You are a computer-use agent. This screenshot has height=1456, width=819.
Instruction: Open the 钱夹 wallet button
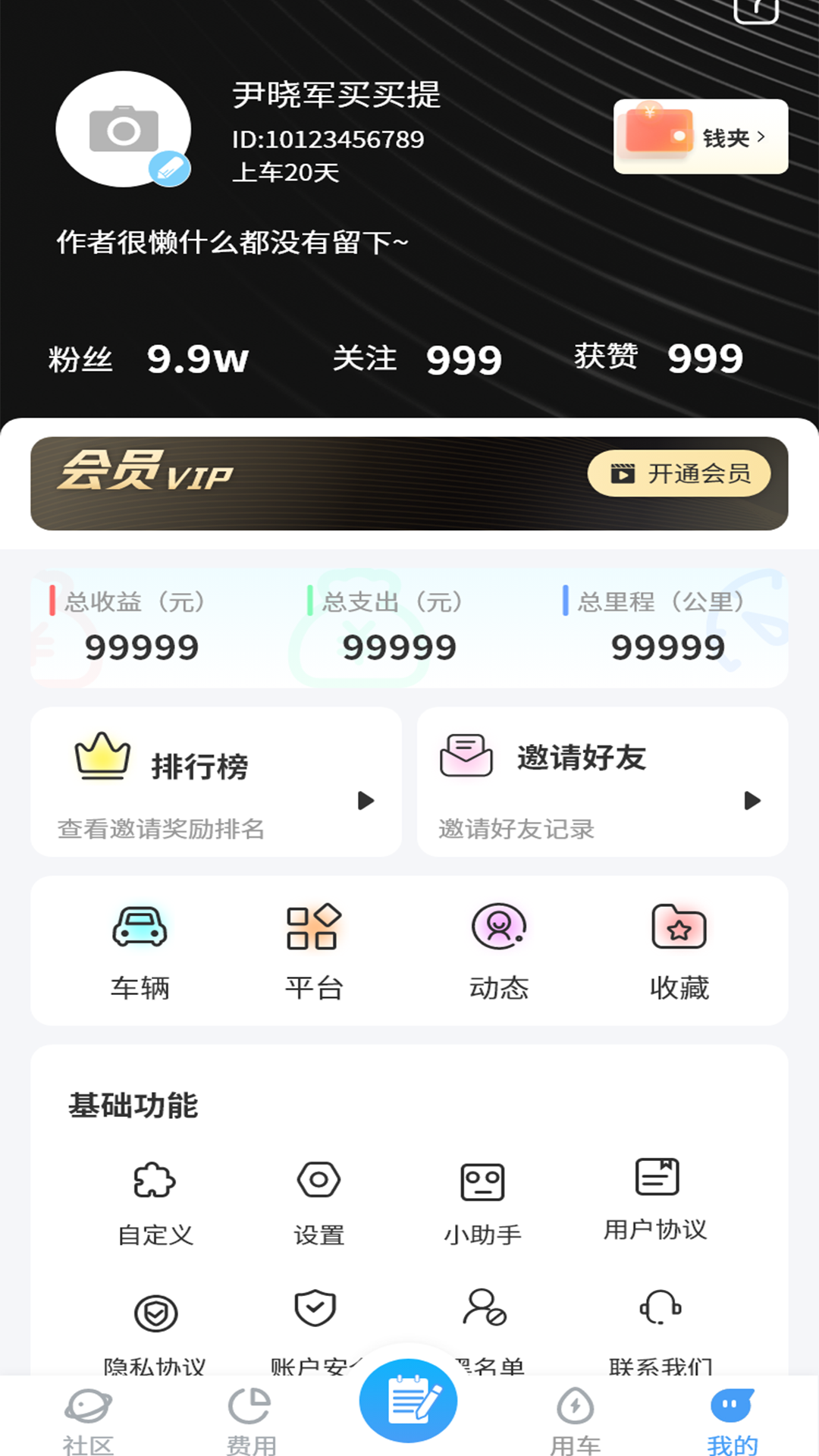coord(700,136)
